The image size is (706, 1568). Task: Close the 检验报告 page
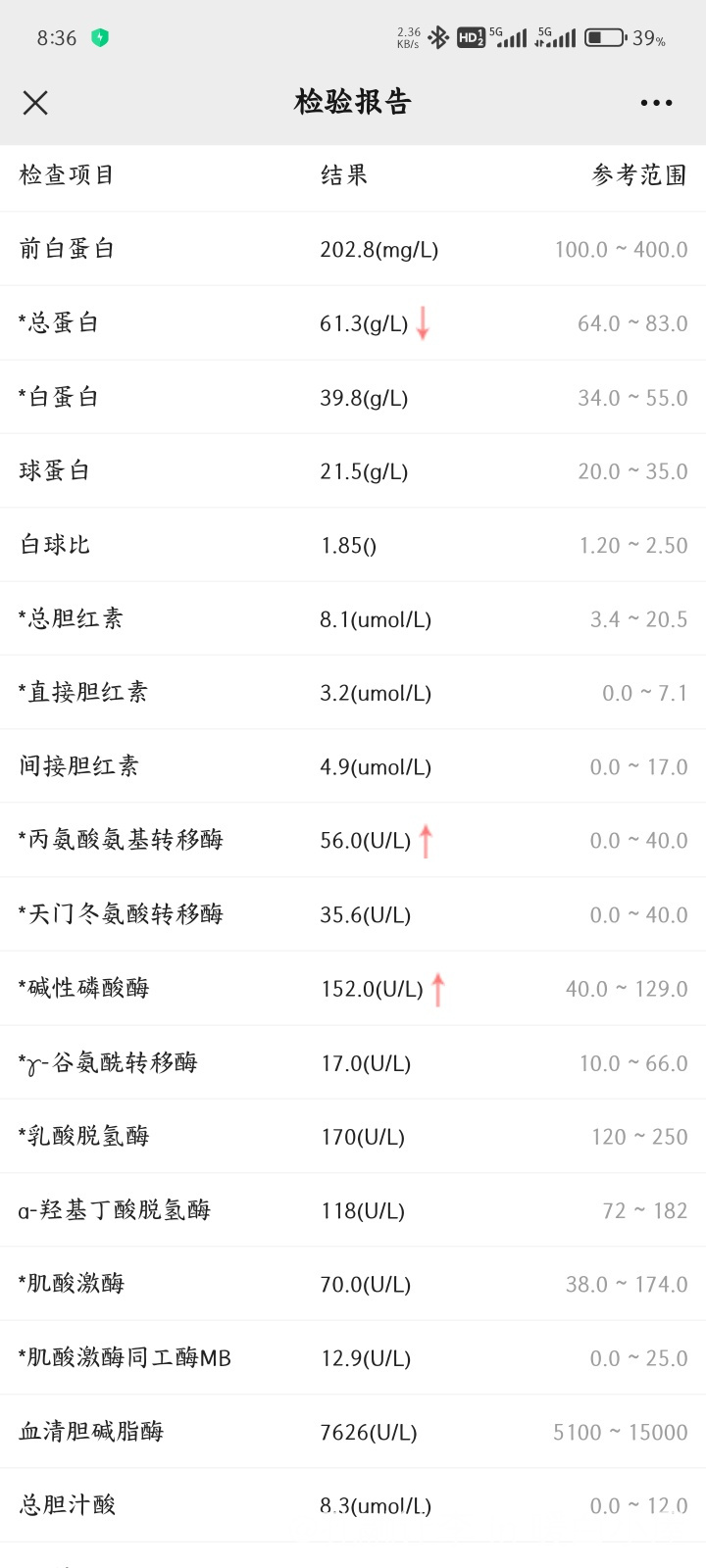coord(35,103)
